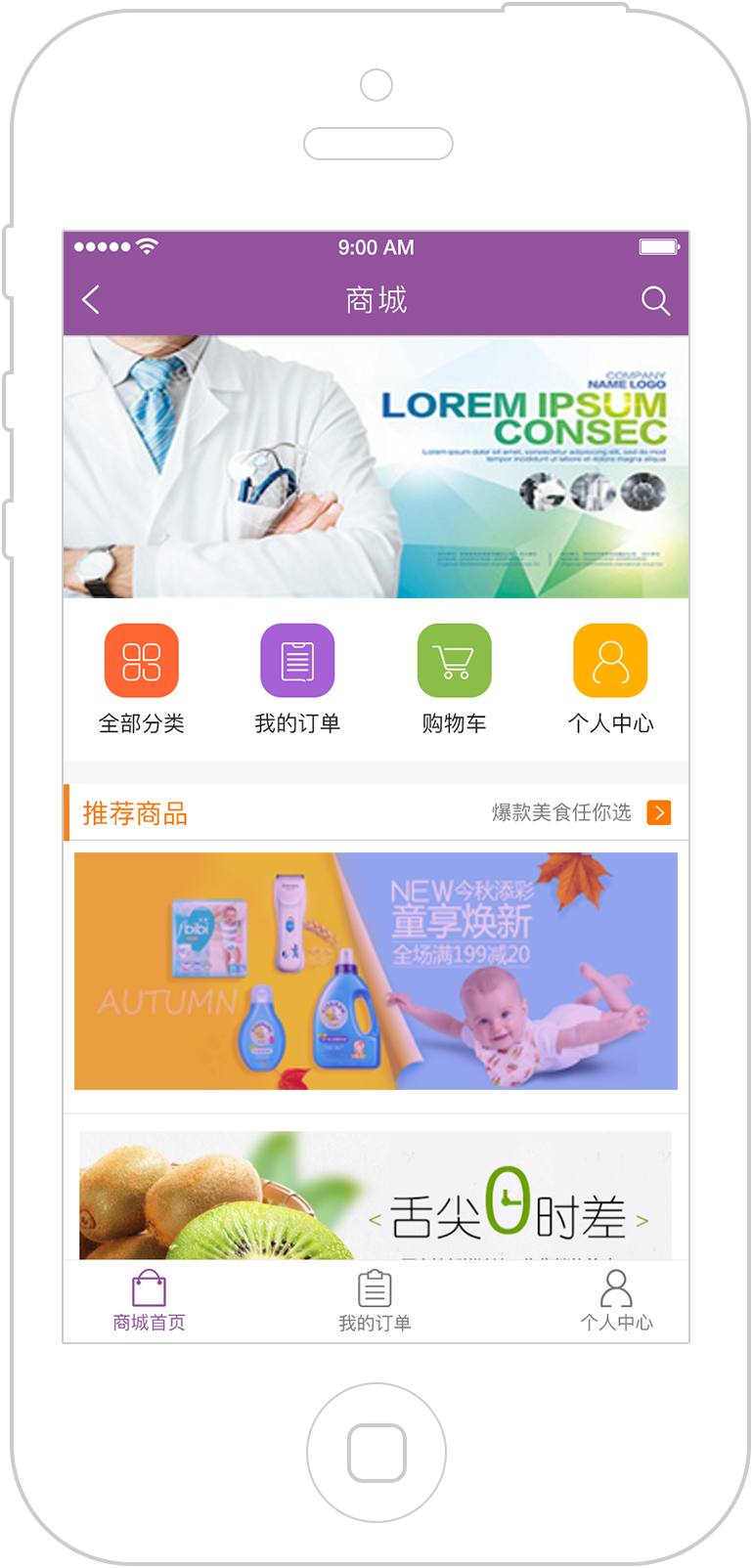Open 个人中心 orange shortcut icon
The image size is (753, 1568).
coord(610,661)
